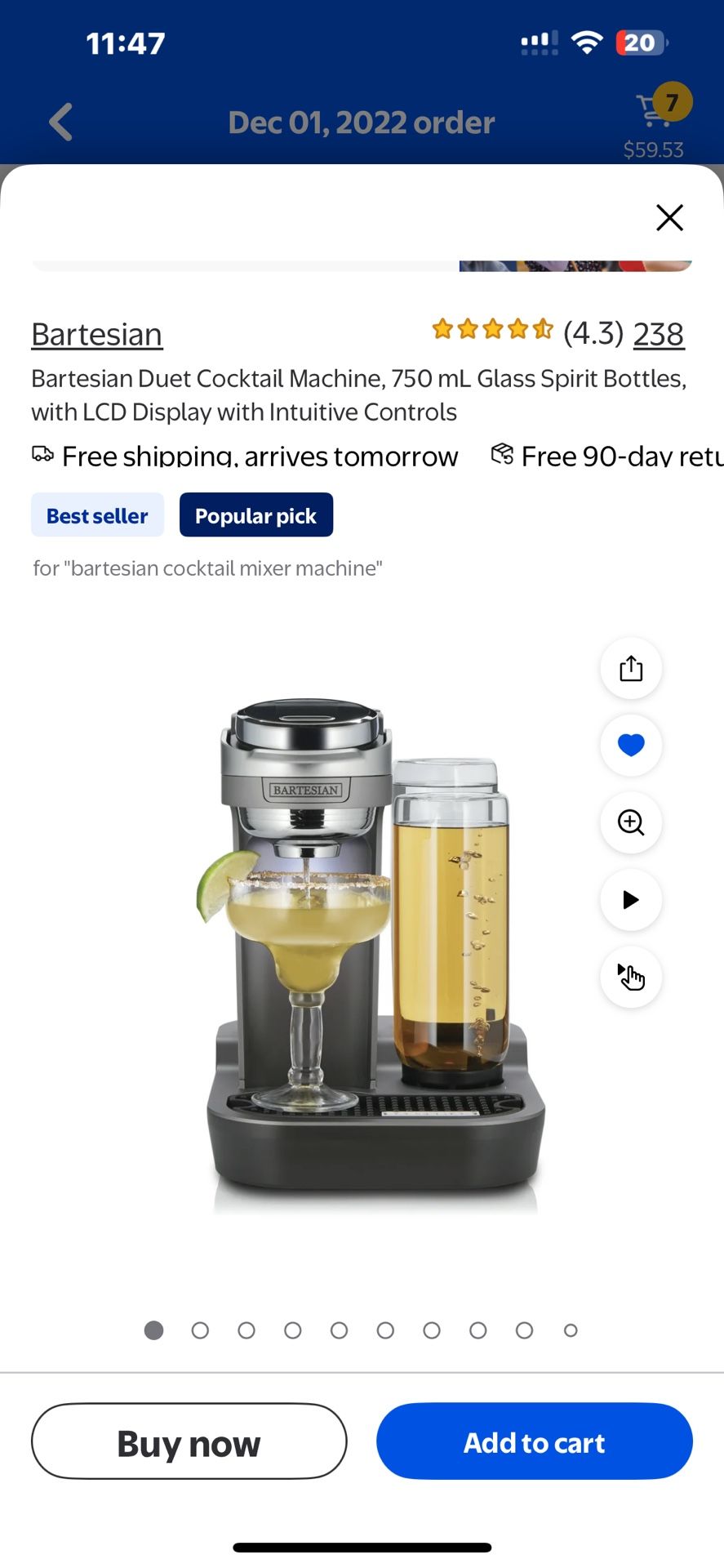Open the Bartesian brand page
724x1568 pixels.
[x=96, y=333]
